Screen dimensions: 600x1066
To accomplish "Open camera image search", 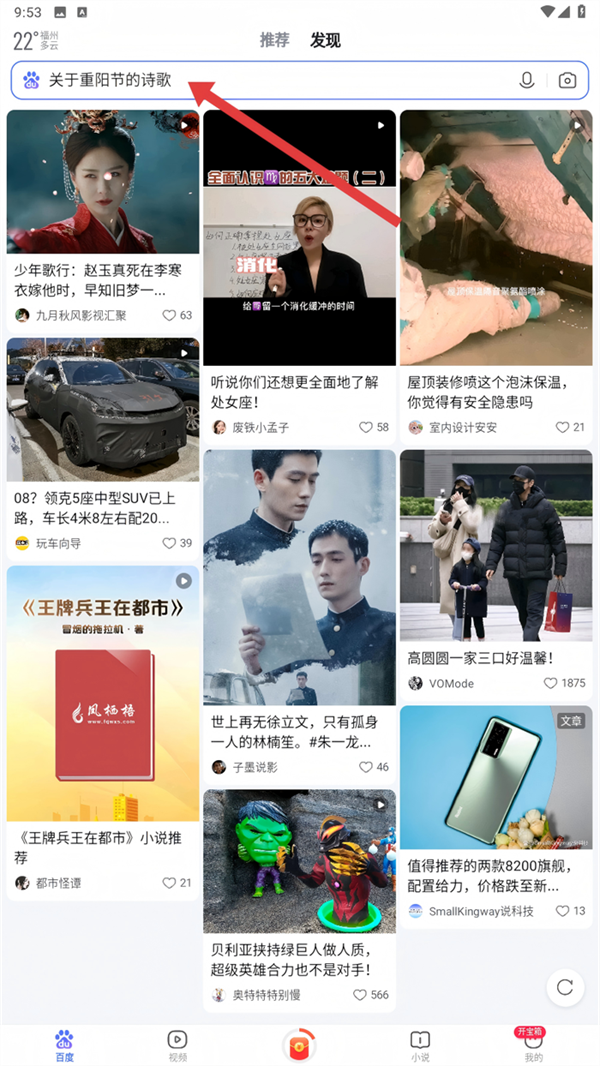I will (x=567, y=80).
